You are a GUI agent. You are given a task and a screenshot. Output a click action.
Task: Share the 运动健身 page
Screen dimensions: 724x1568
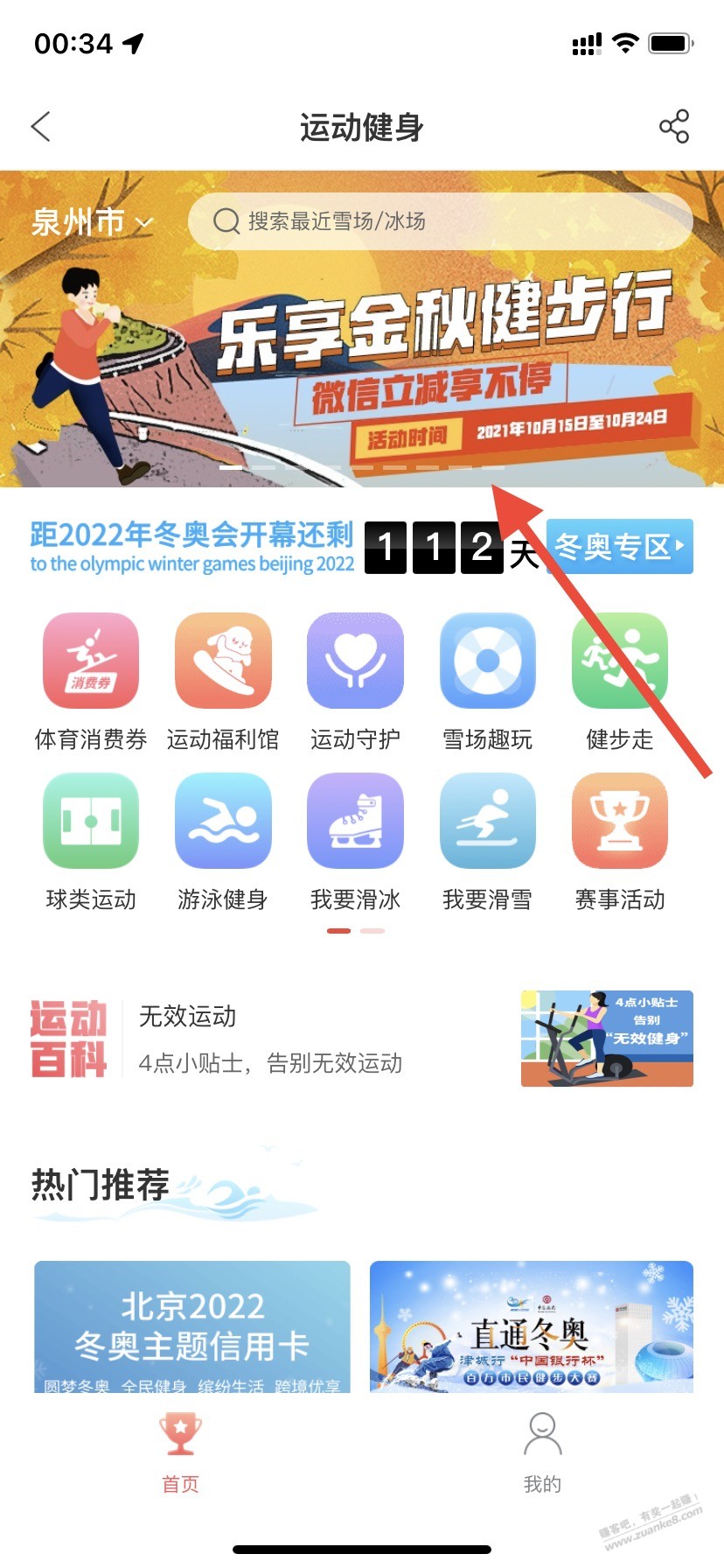673,127
